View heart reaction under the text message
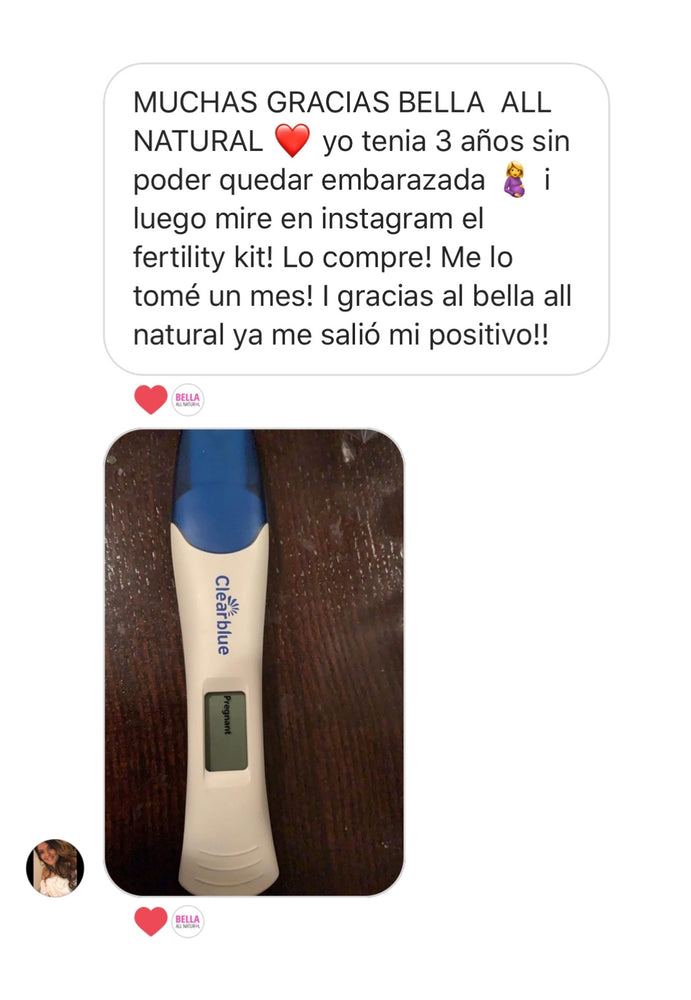The width and height of the screenshot is (691, 1000). coord(151,400)
